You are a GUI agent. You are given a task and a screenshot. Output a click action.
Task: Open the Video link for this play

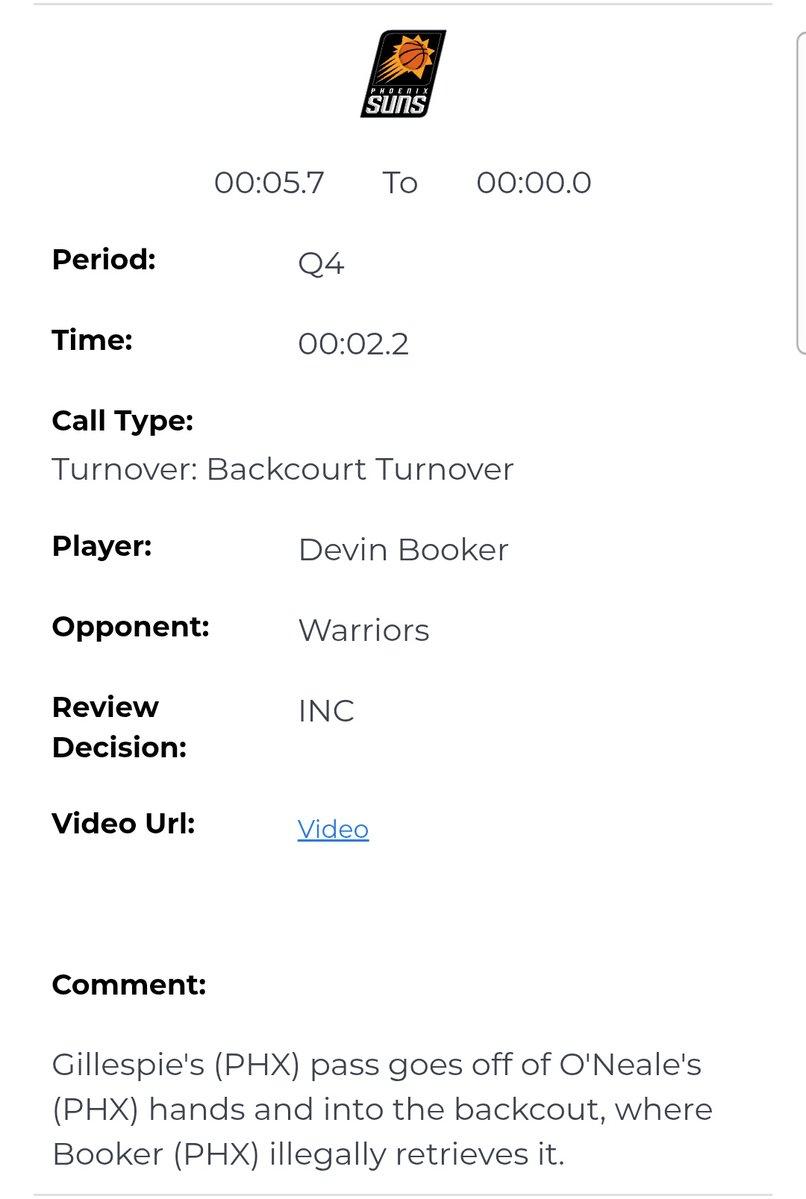click(x=333, y=829)
